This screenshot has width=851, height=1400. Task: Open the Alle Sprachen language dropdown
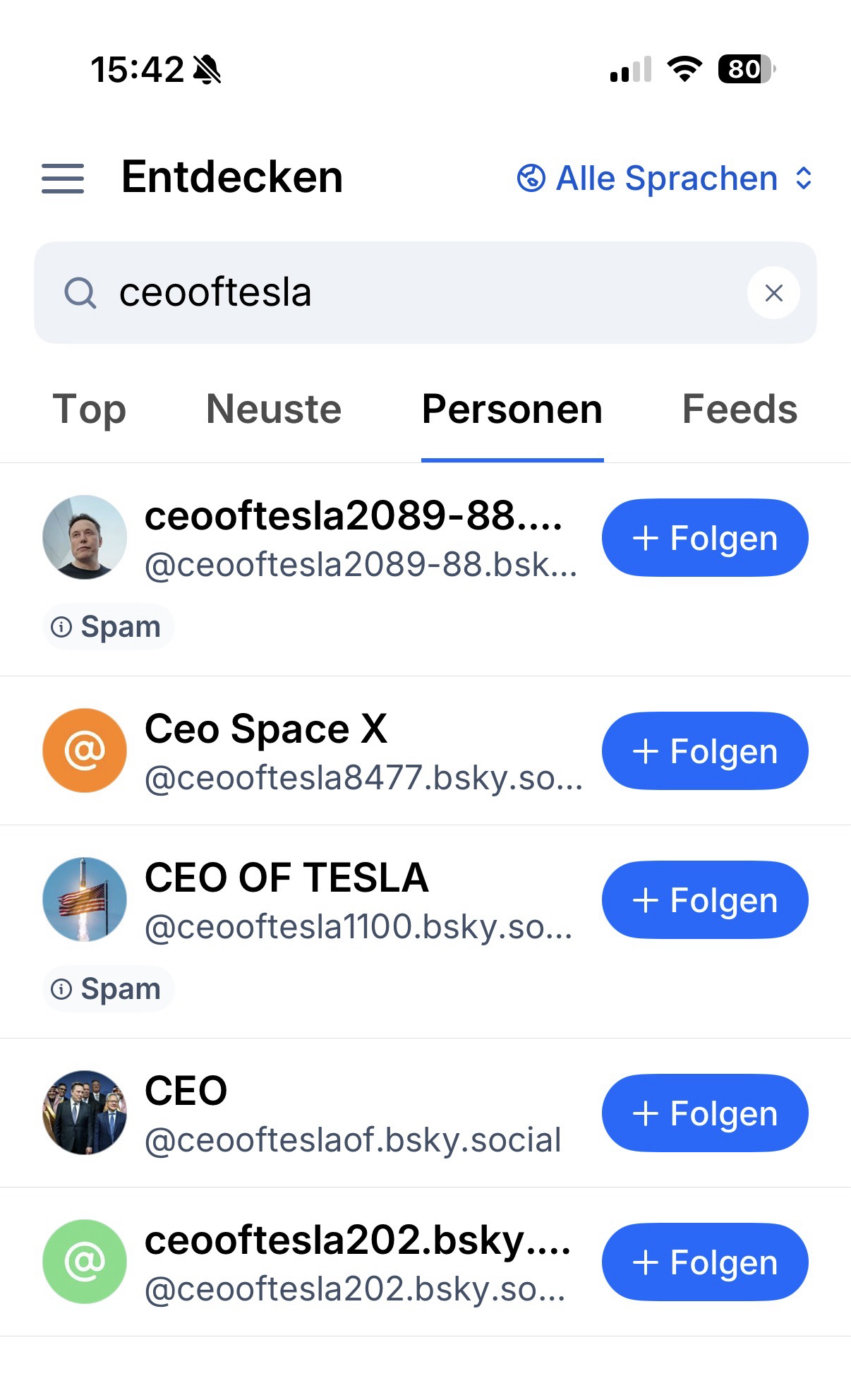pyautogui.click(x=665, y=179)
